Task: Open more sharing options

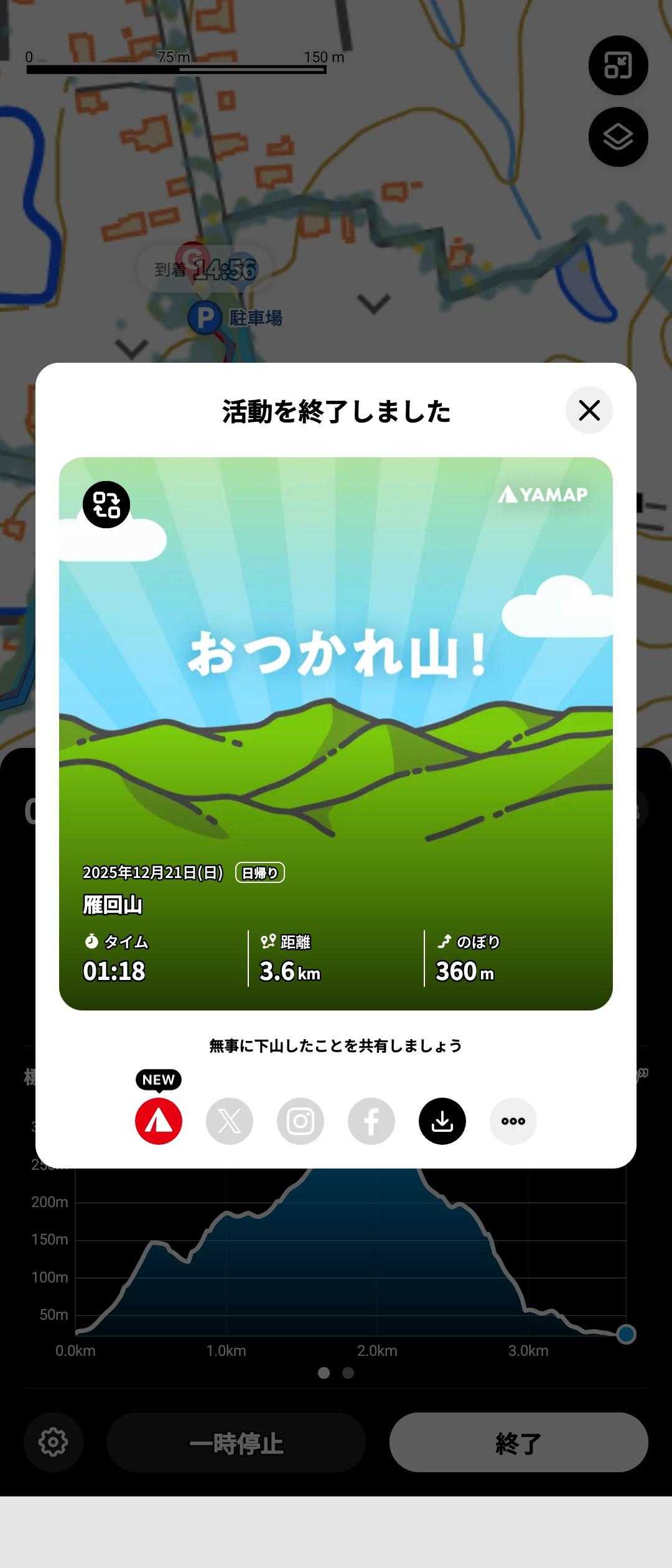Action: click(x=513, y=1121)
